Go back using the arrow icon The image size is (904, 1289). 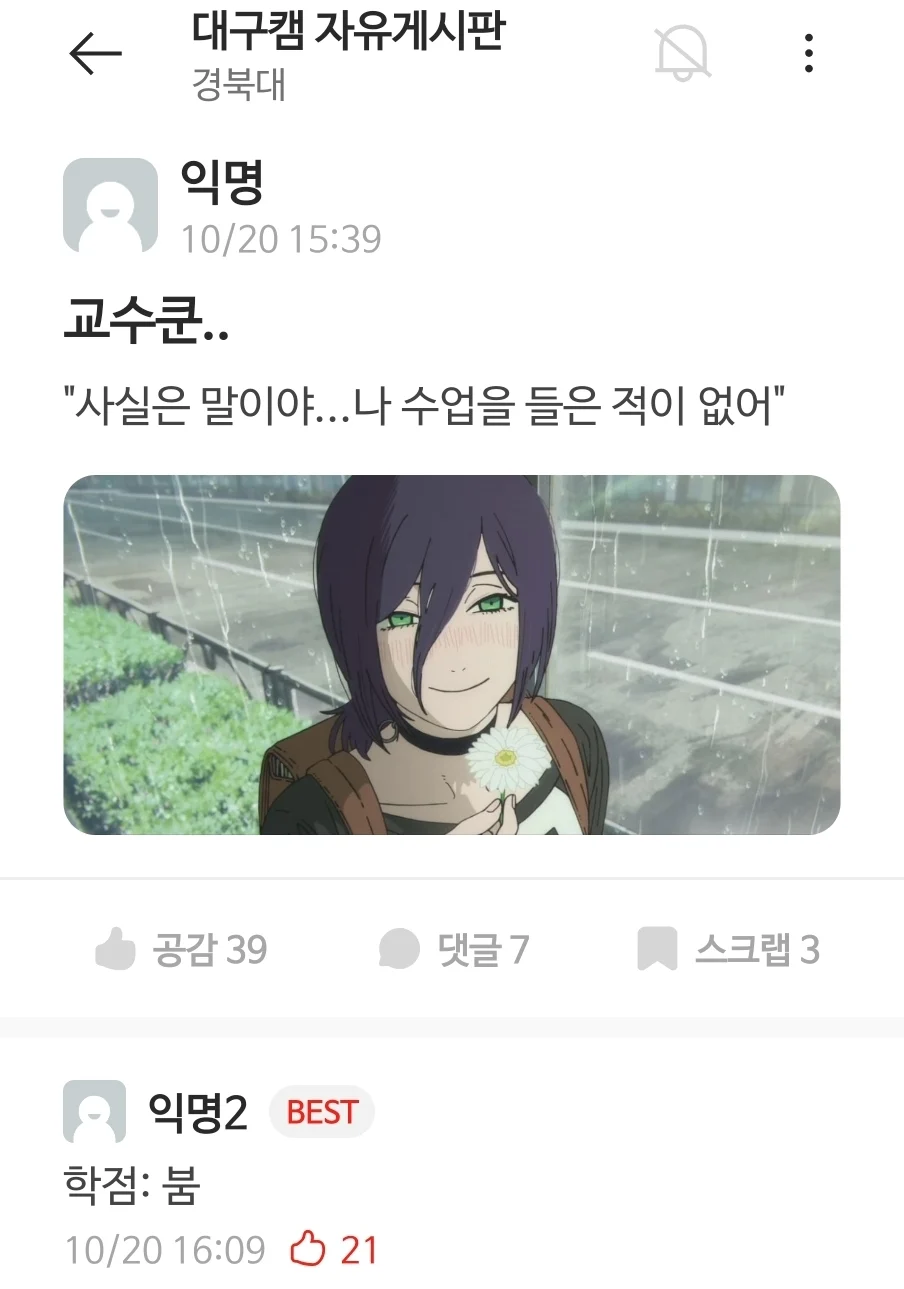pyautogui.click(x=95, y=54)
